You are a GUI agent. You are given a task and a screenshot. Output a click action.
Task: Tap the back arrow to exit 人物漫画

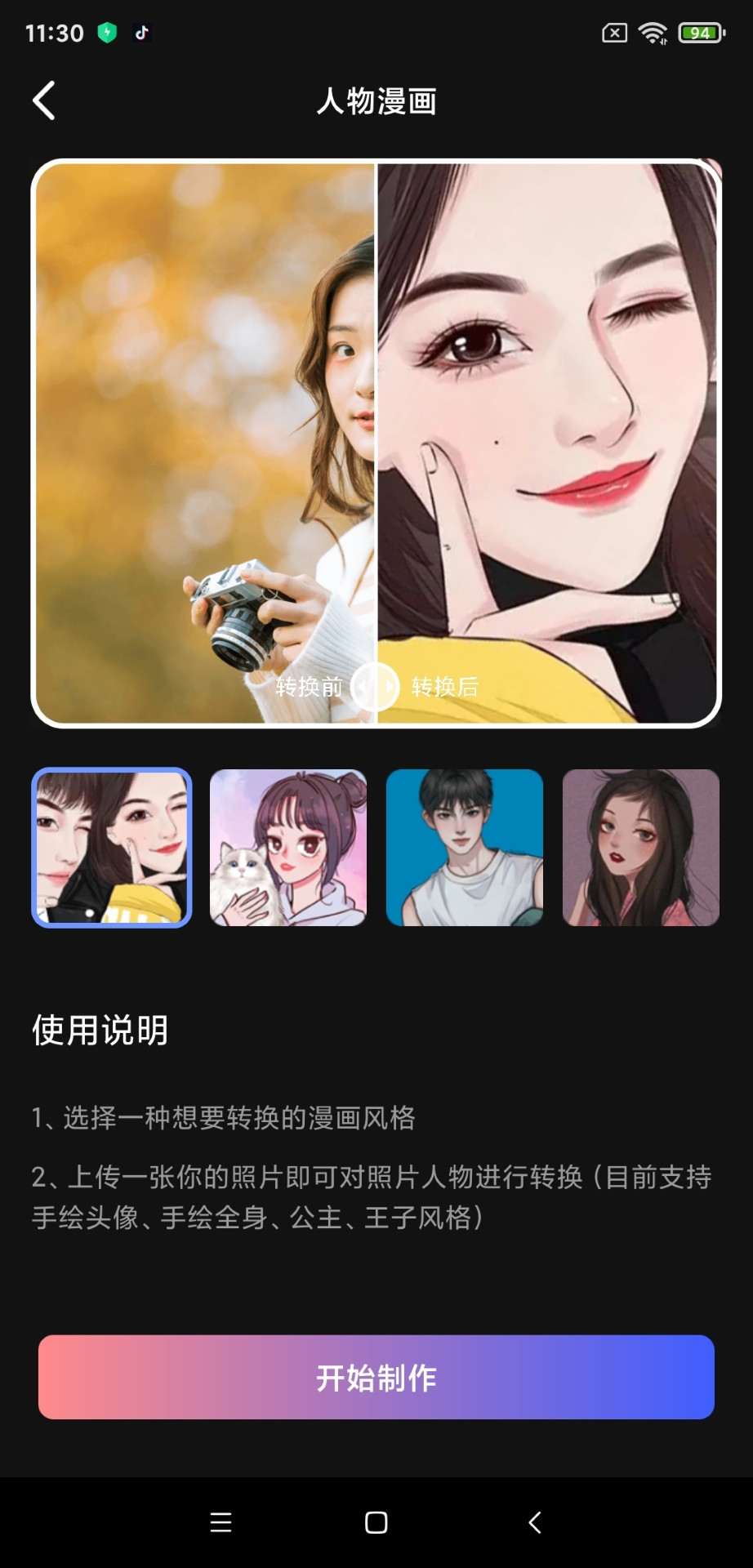click(x=45, y=100)
